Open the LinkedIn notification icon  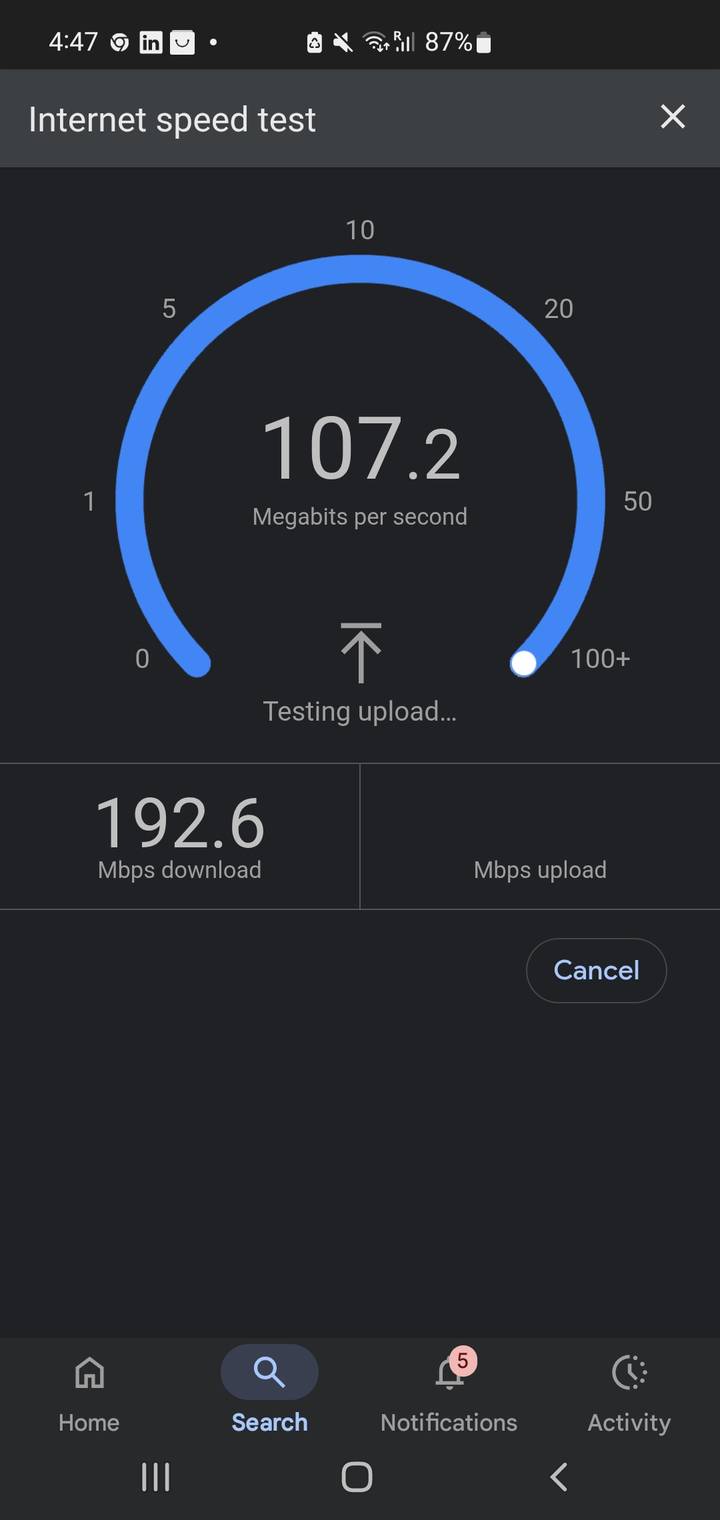[150, 42]
